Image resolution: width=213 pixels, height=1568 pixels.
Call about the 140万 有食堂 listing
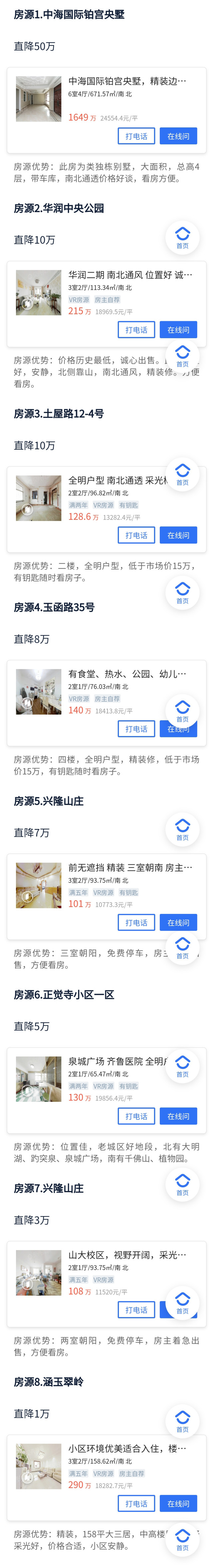[x=136, y=729]
